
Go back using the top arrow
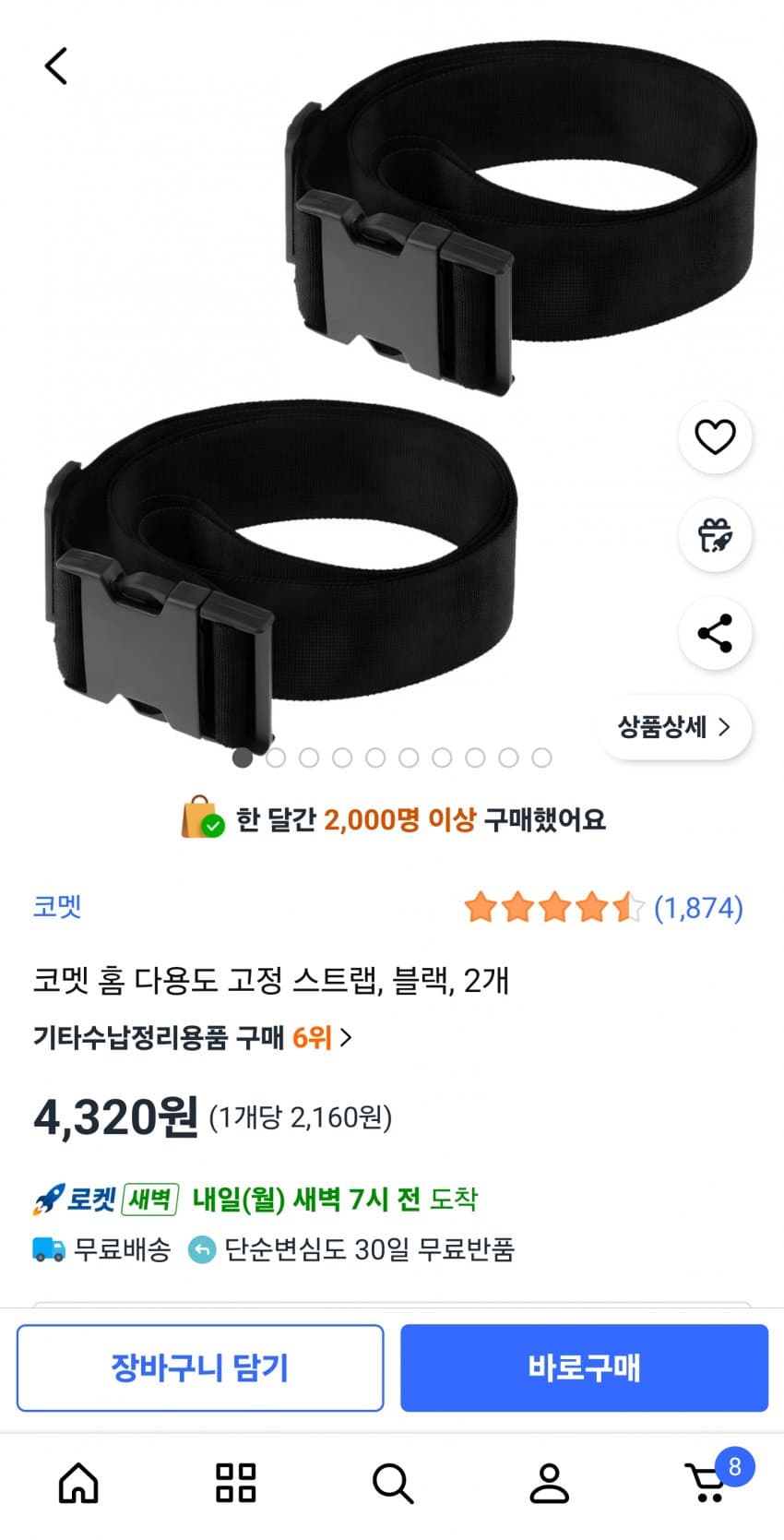(56, 66)
